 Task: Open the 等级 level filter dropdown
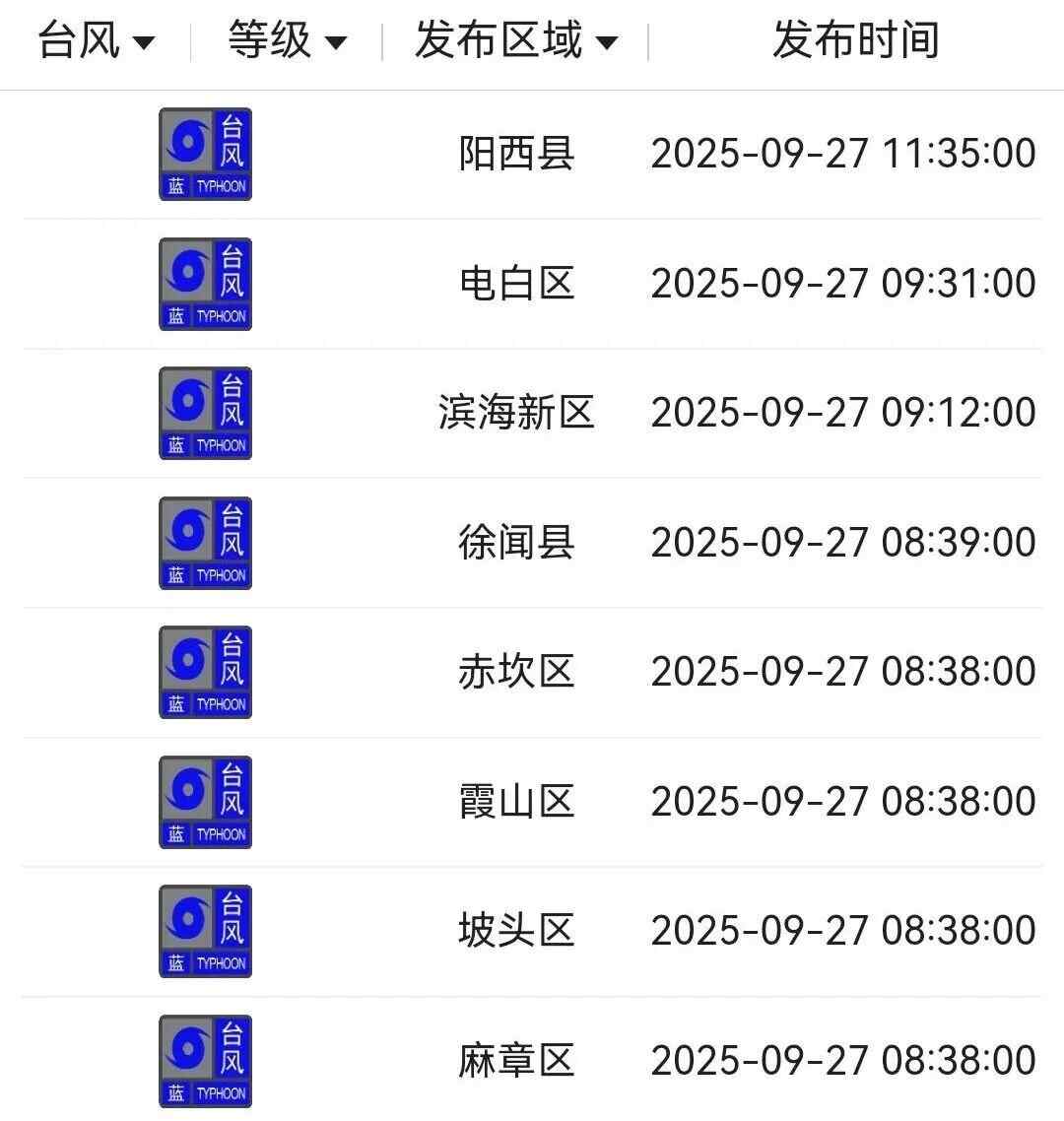(x=287, y=41)
